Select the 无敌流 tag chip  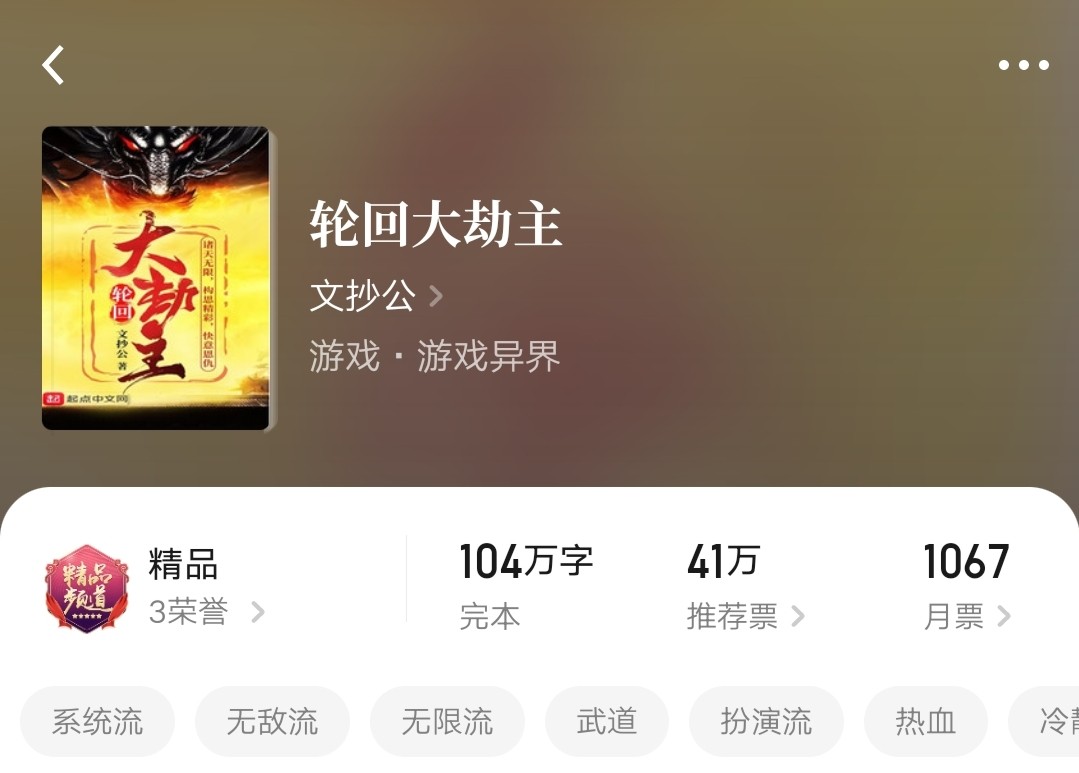click(272, 721)
